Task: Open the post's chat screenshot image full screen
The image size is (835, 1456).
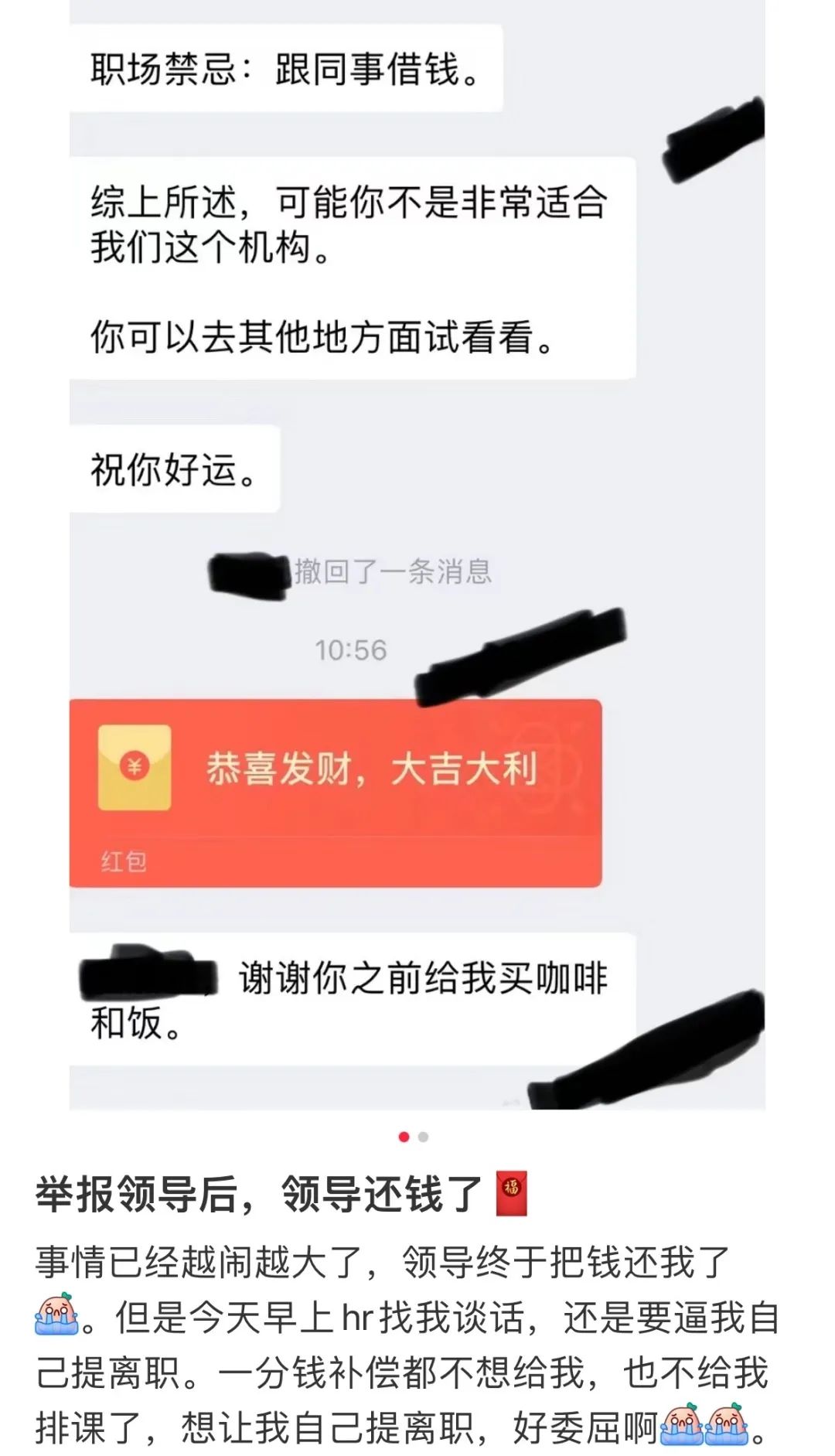Action: [x=417, y=554]
